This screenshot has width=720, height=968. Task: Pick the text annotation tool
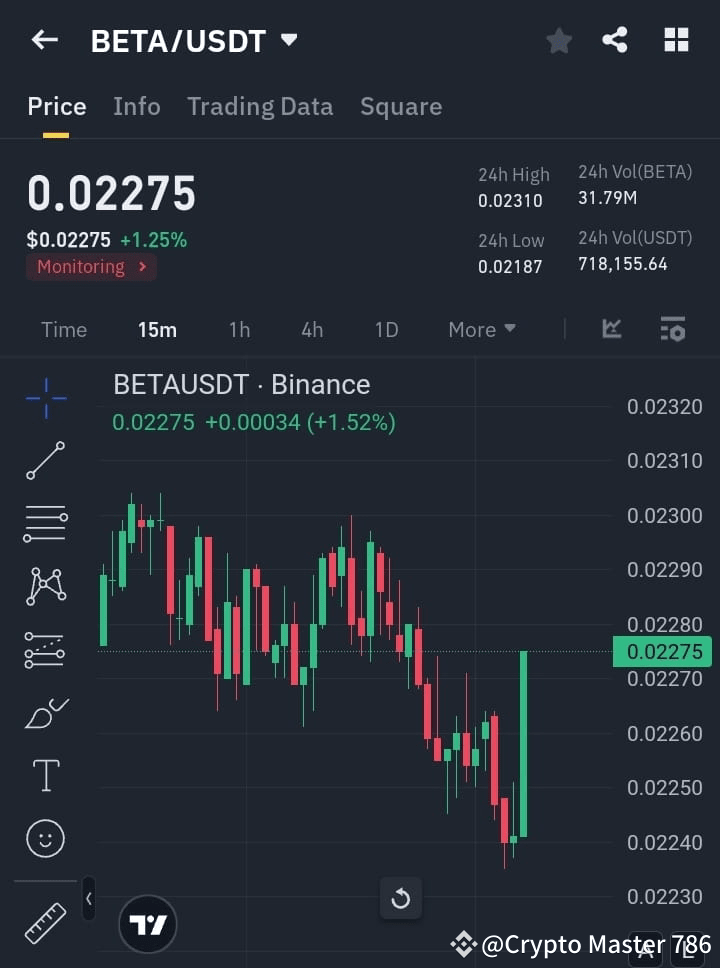(x=44, y=775)
